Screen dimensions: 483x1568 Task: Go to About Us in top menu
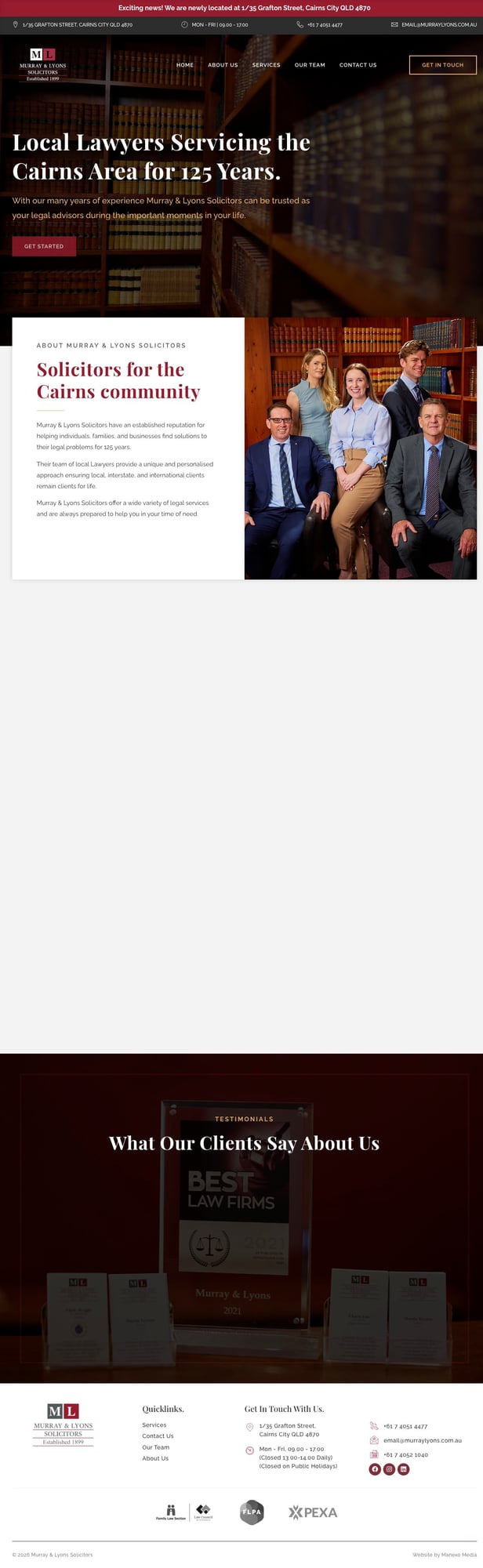(223, 65)
